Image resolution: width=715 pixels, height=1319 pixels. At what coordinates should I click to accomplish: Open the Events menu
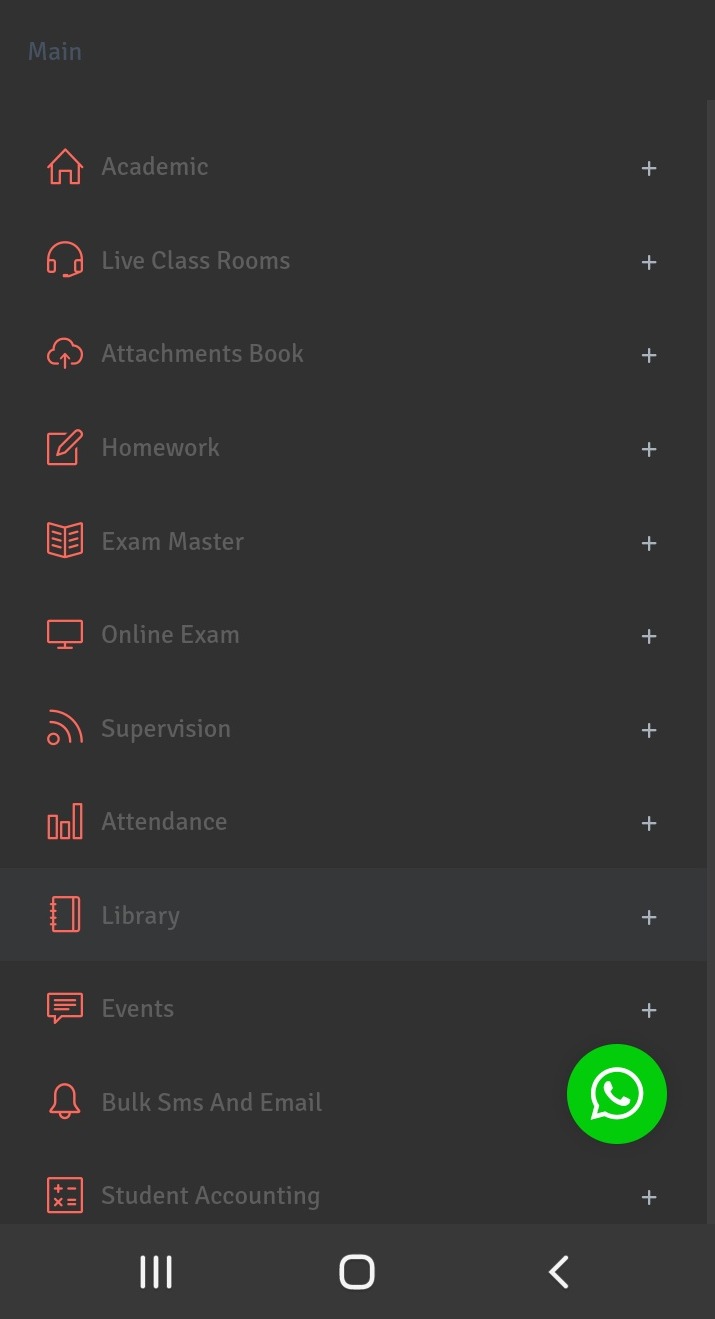point(138,1009)
